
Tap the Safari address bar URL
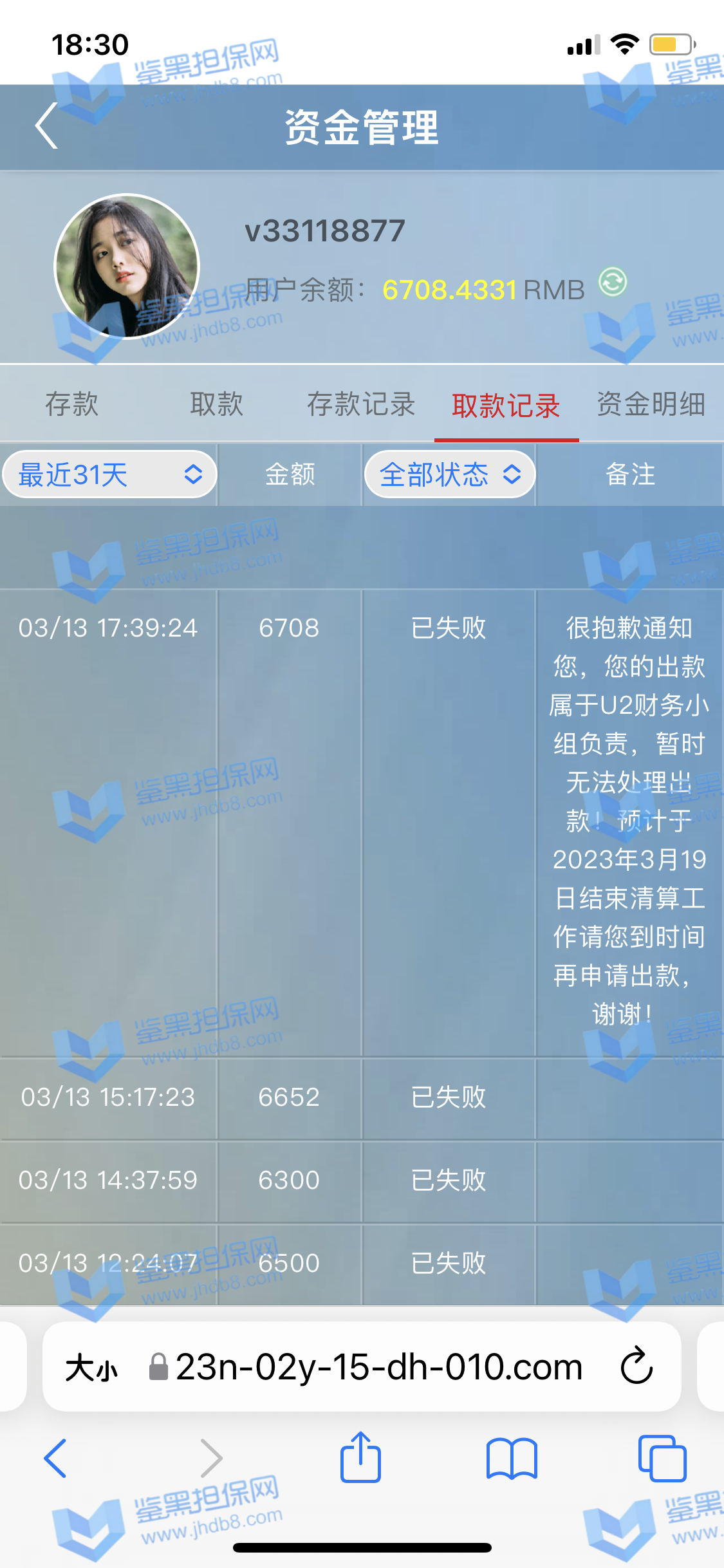[378, 1367]
